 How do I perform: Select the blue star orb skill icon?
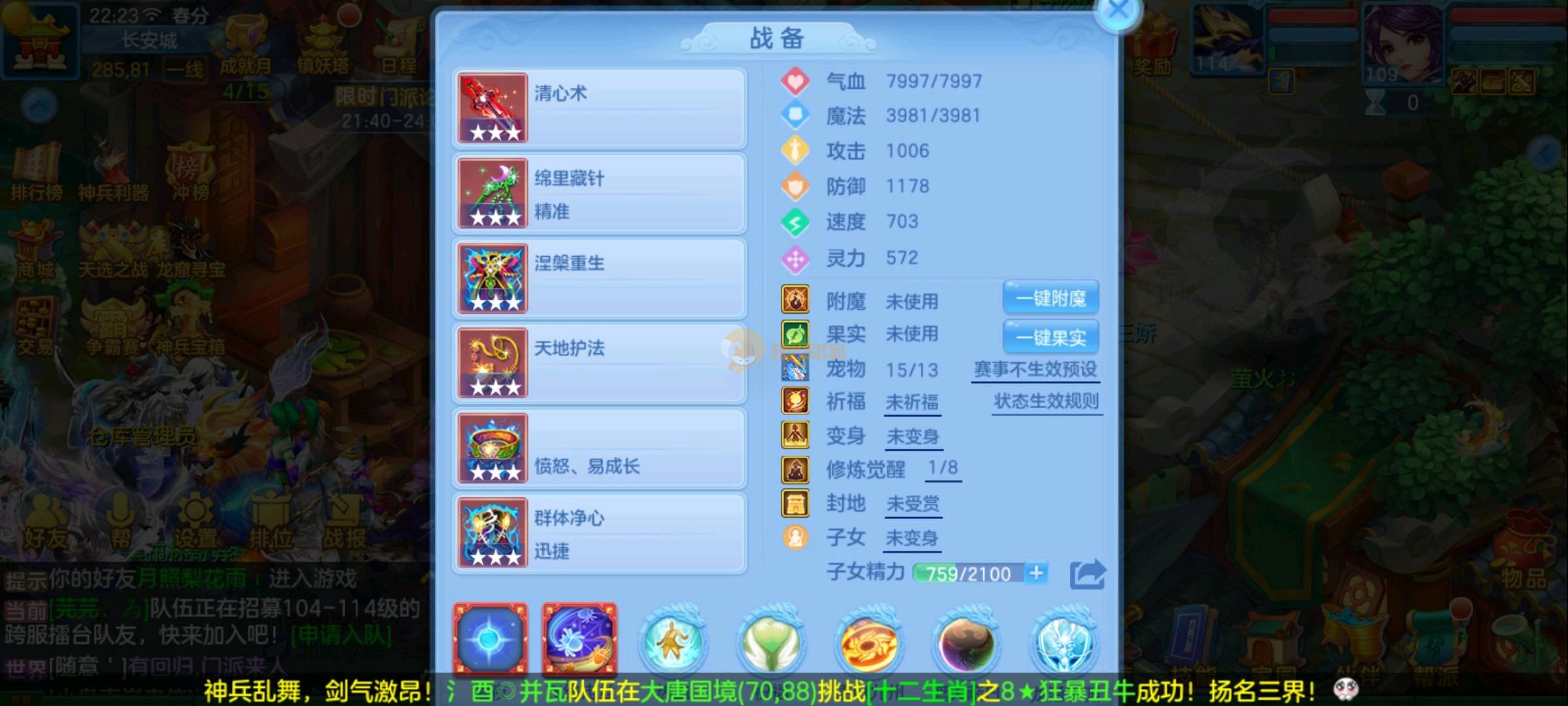click(x=490, y=639)
